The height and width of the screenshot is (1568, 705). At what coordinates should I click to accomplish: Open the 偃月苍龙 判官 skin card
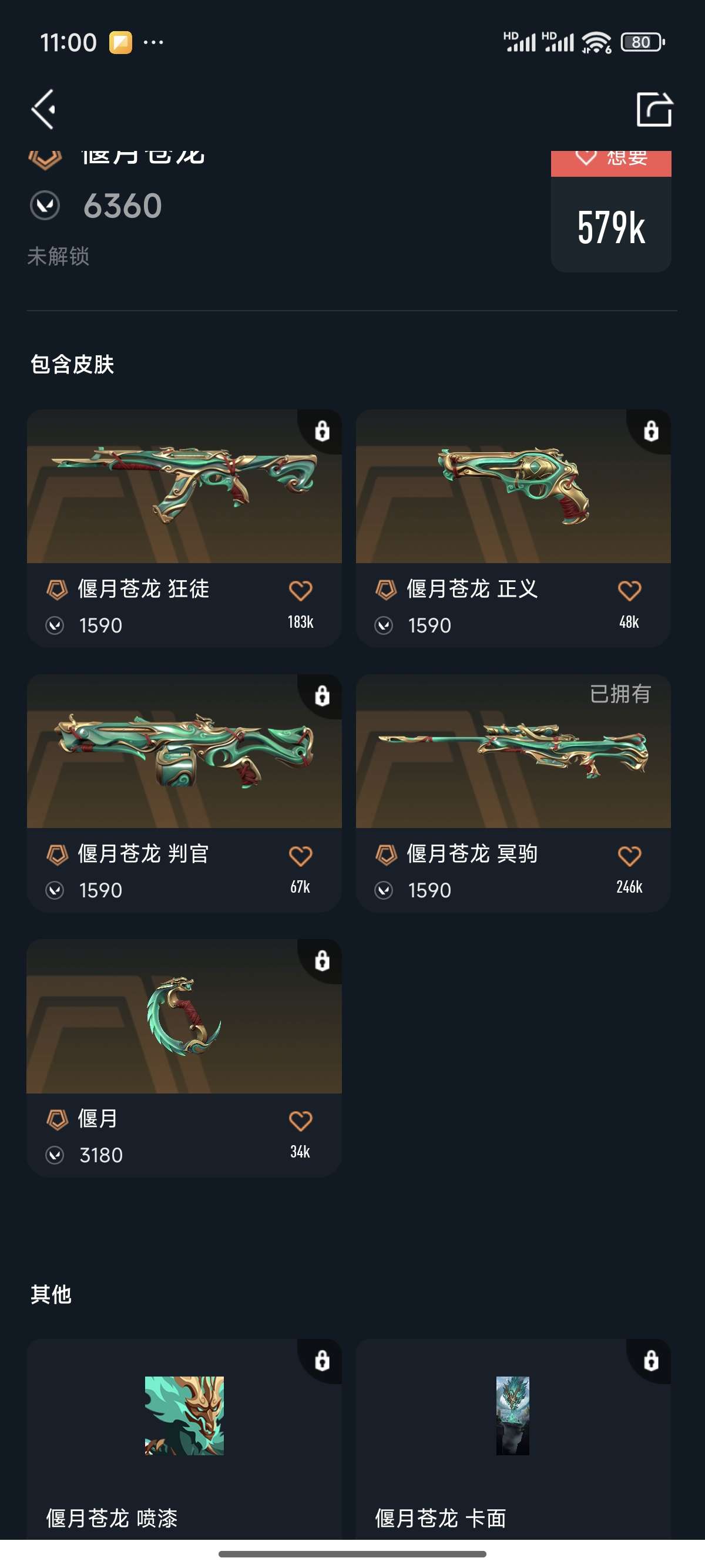pyautogui.click(x=184, y=752)
